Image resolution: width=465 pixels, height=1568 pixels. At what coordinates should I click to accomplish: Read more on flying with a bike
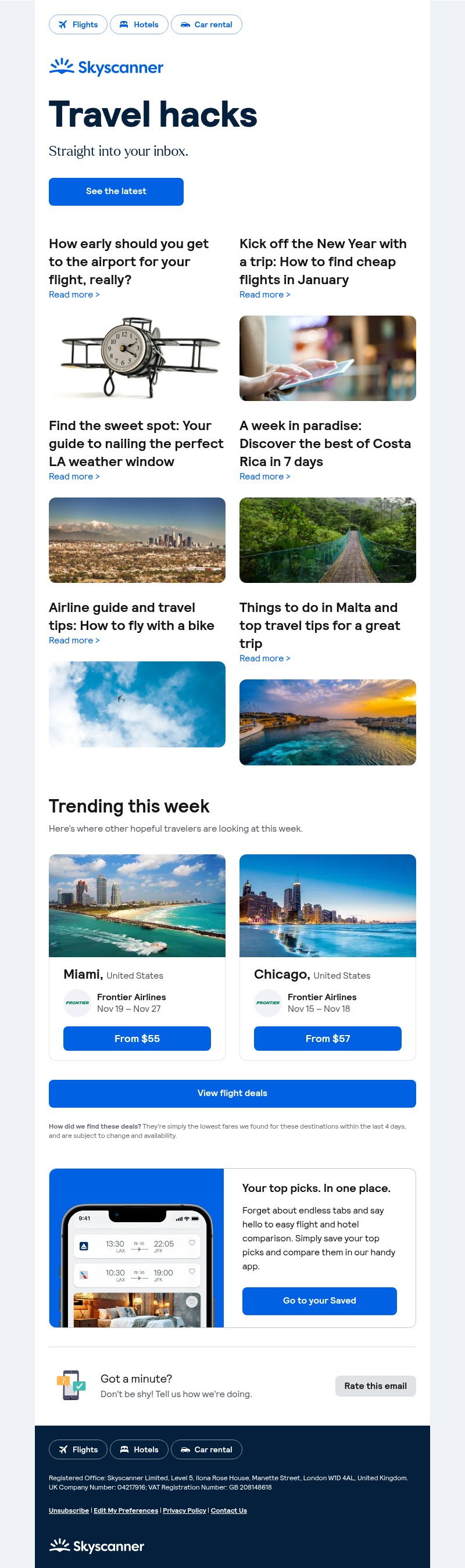click(x=74, y=640)
